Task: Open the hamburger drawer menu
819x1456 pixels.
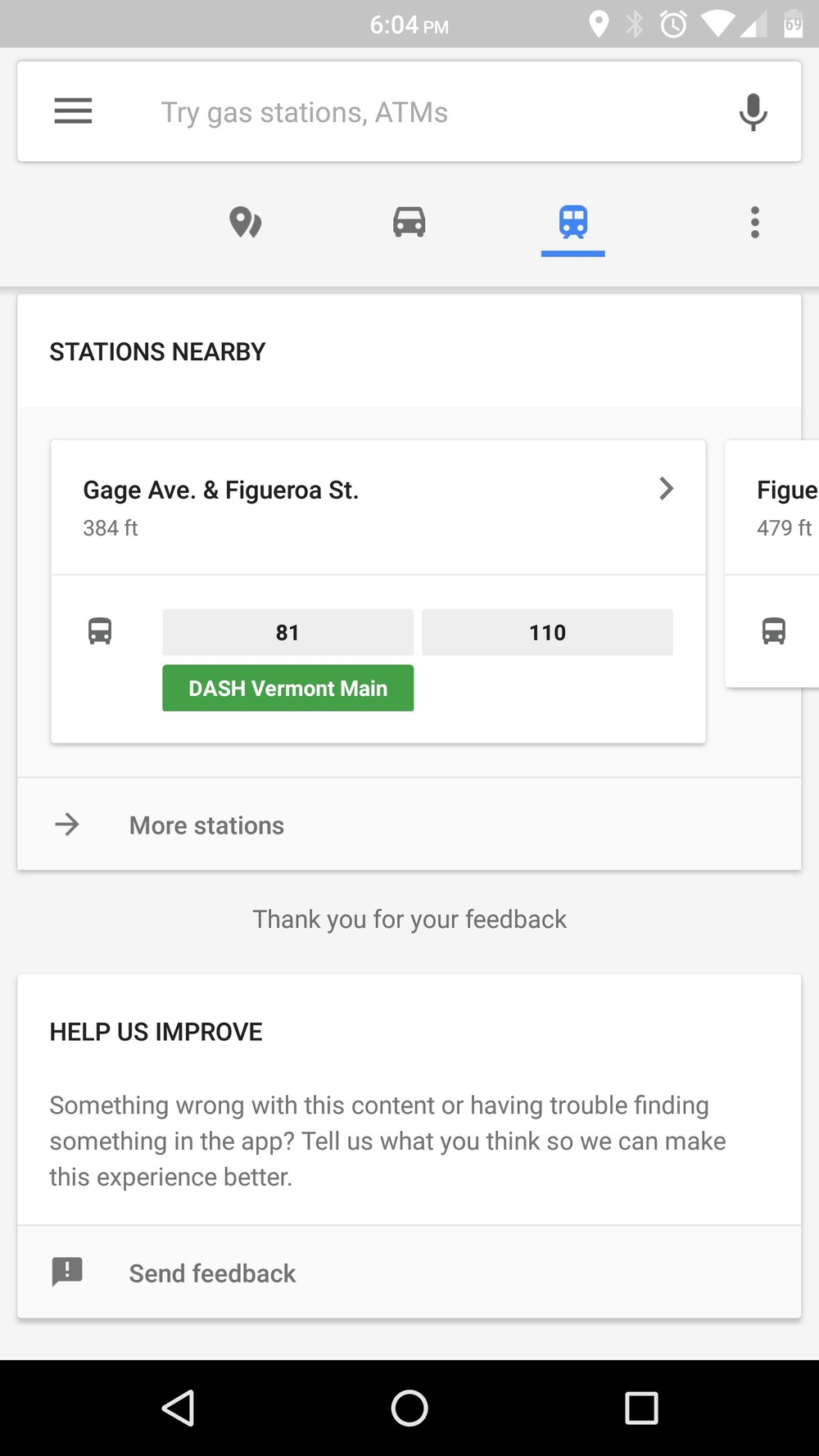Action: tap(73, 111)
